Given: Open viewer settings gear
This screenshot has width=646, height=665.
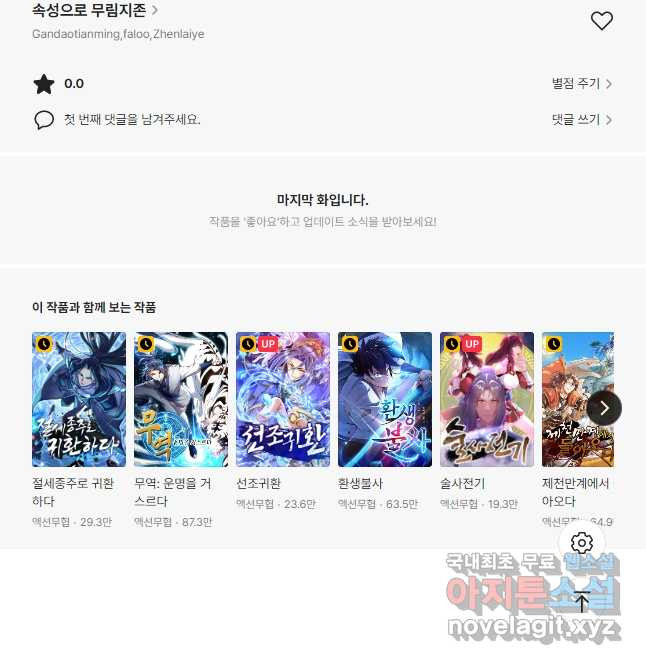Looking at the screenshot, I should coord(582,543).
